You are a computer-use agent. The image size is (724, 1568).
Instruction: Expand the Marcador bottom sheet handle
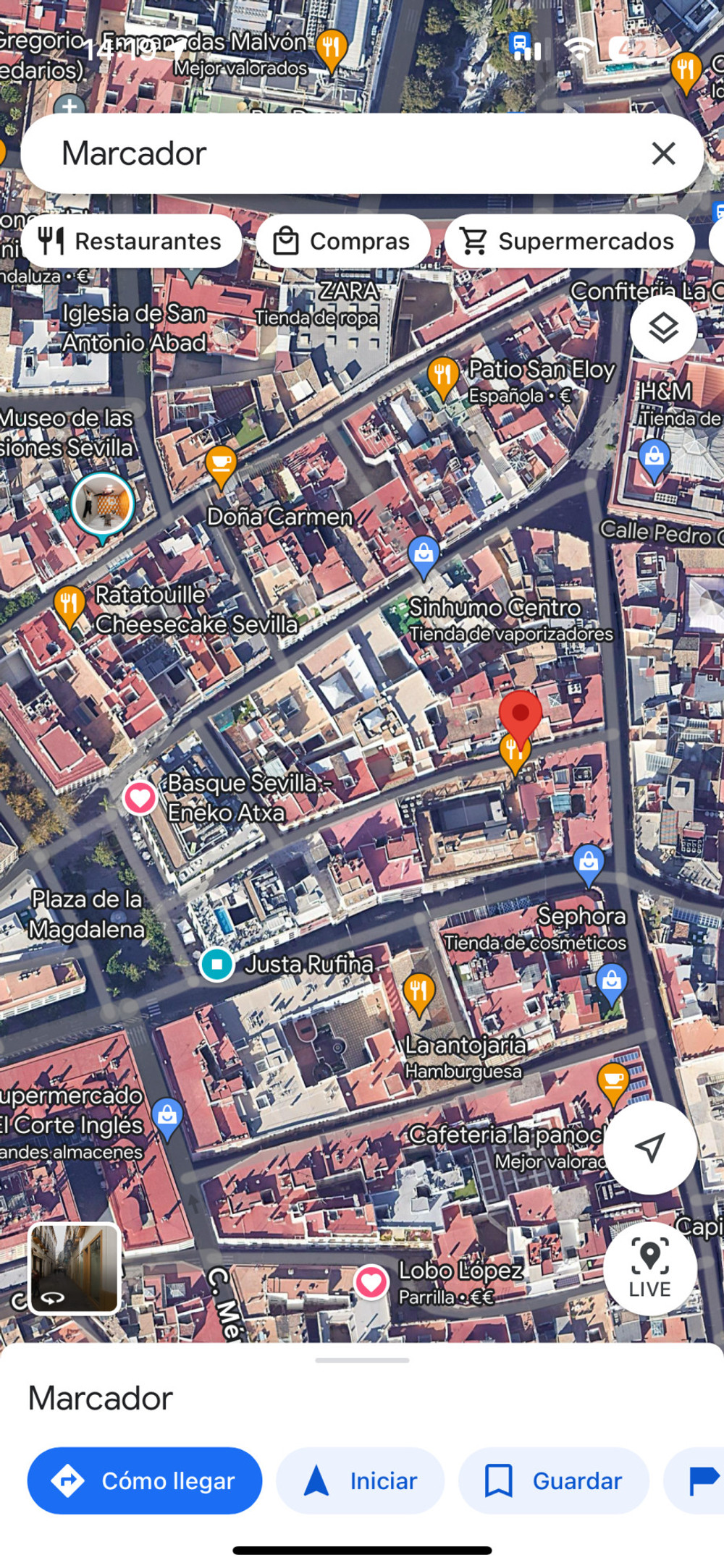point(362,1360)
